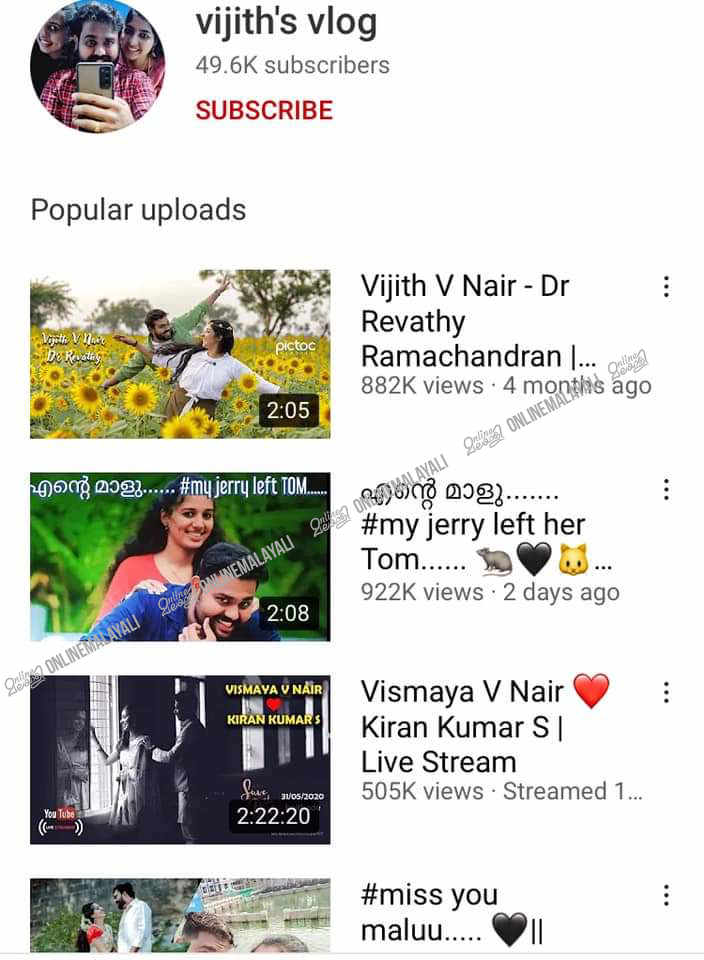704x960 pixels.
Task: Open options for Vijith V Nair - Dr Revathy video
Action: pos(666,287)
